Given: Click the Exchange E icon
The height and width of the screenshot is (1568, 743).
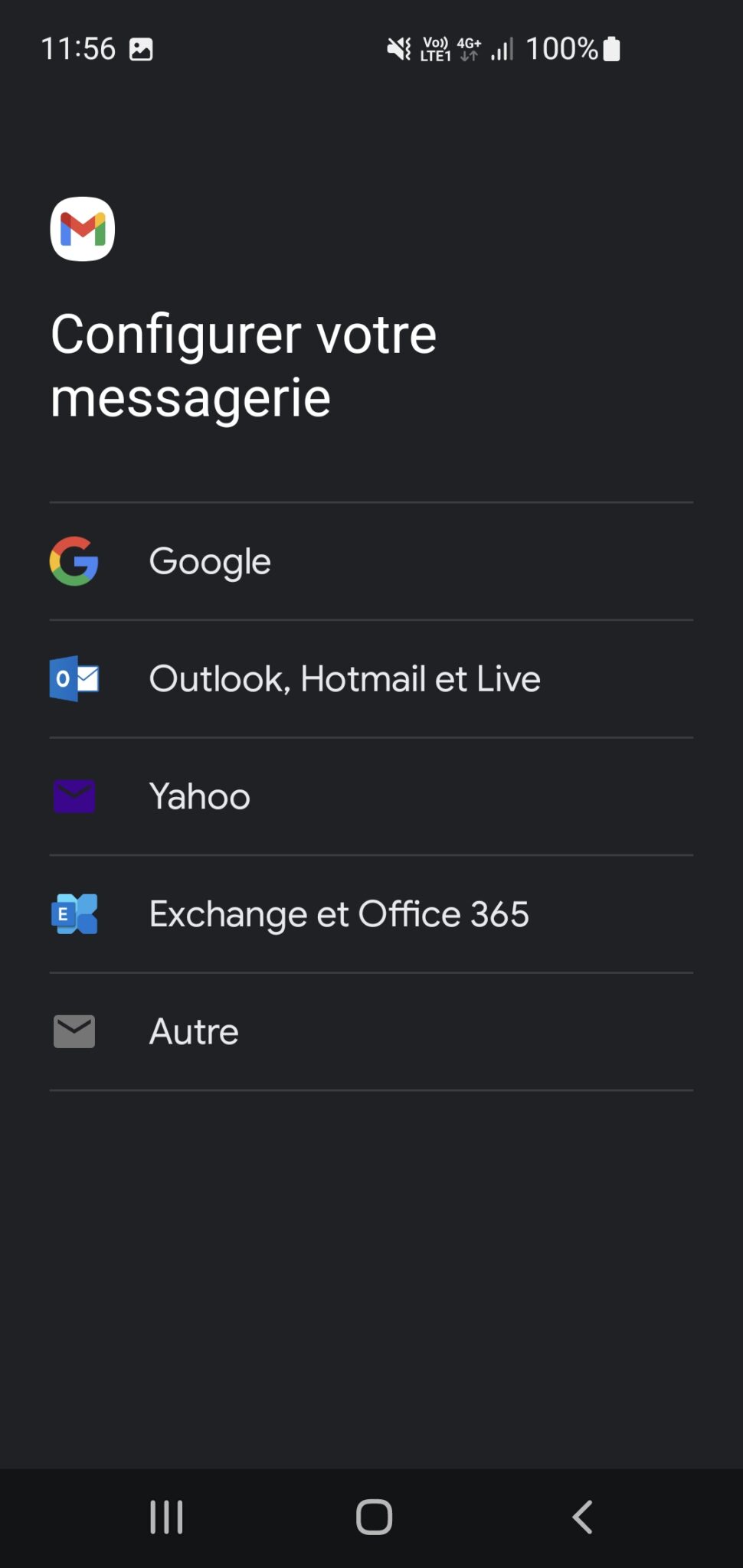Looking at the screenshot, I should [x=74, y=914].
